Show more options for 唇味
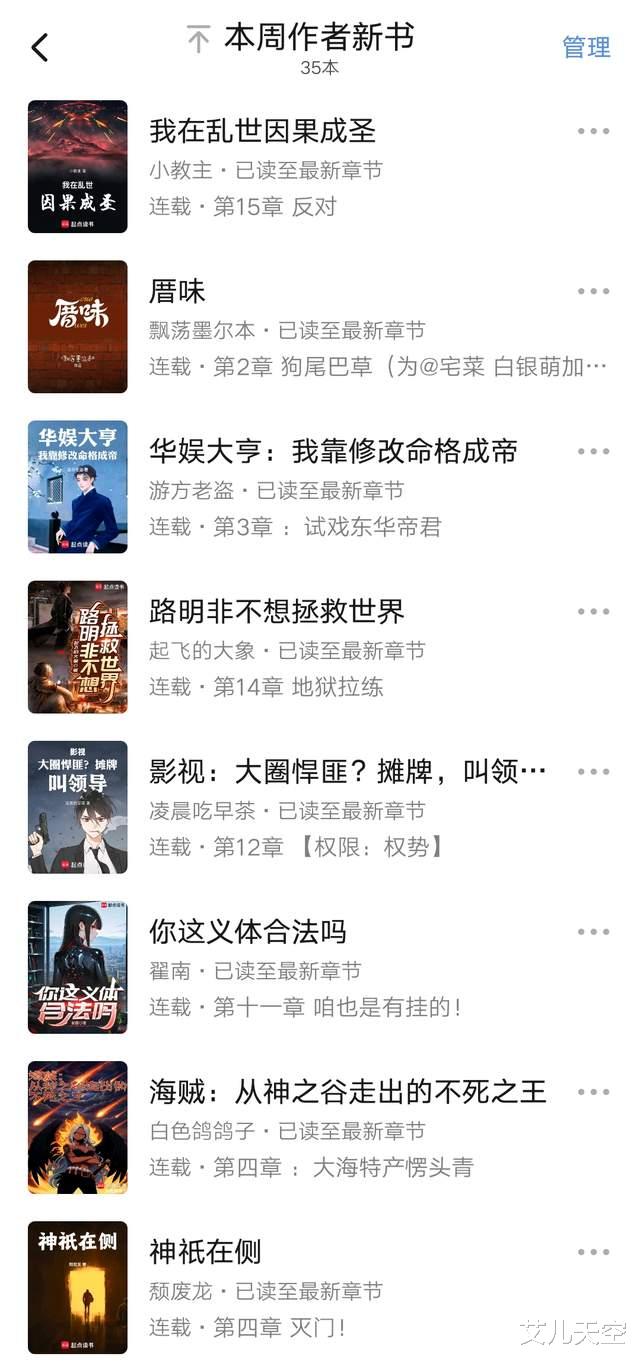The image size is (640, 1363). [593, 291]
